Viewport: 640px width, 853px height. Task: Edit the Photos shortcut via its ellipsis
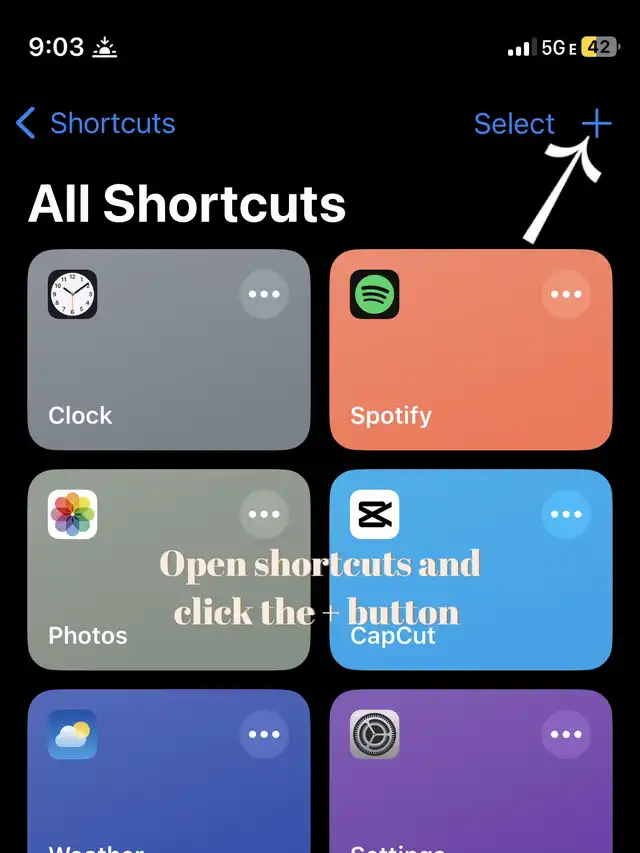pyautogui.click(x=264, y=515)
